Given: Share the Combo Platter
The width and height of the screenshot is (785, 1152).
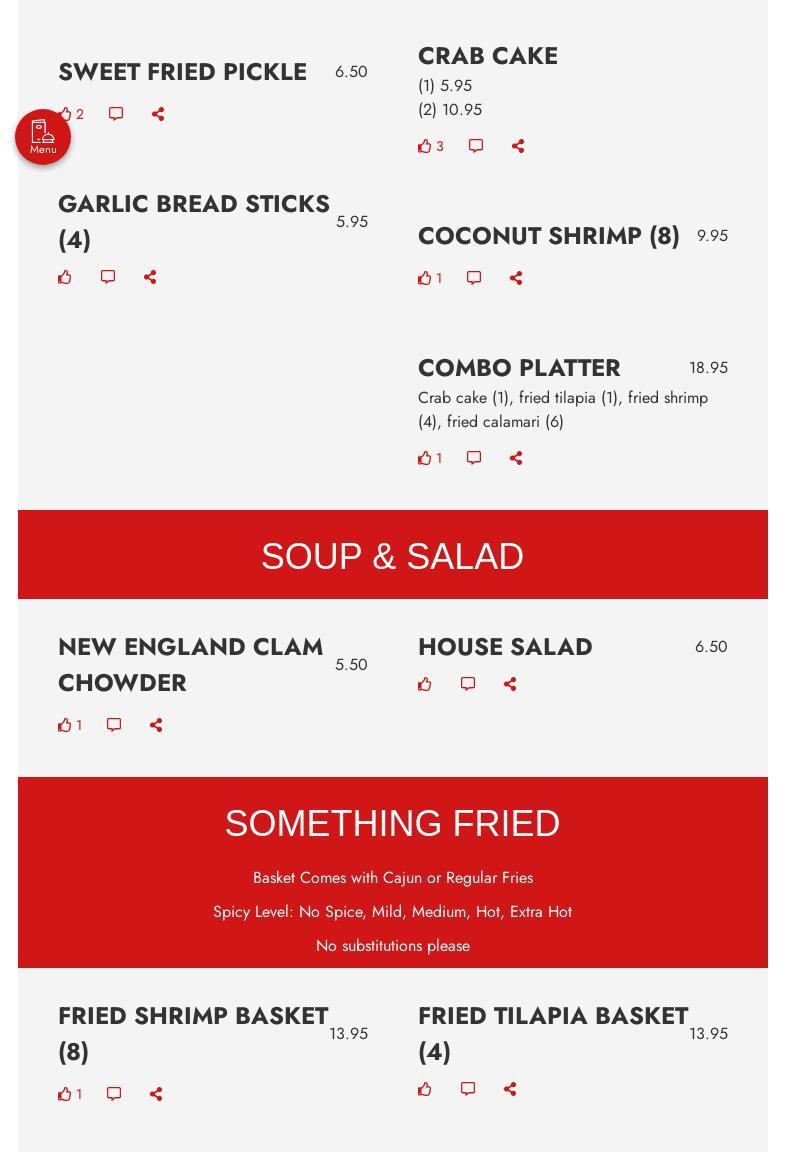Looking at the screenshot, I should pyautogui.click(x=516, y=458).
